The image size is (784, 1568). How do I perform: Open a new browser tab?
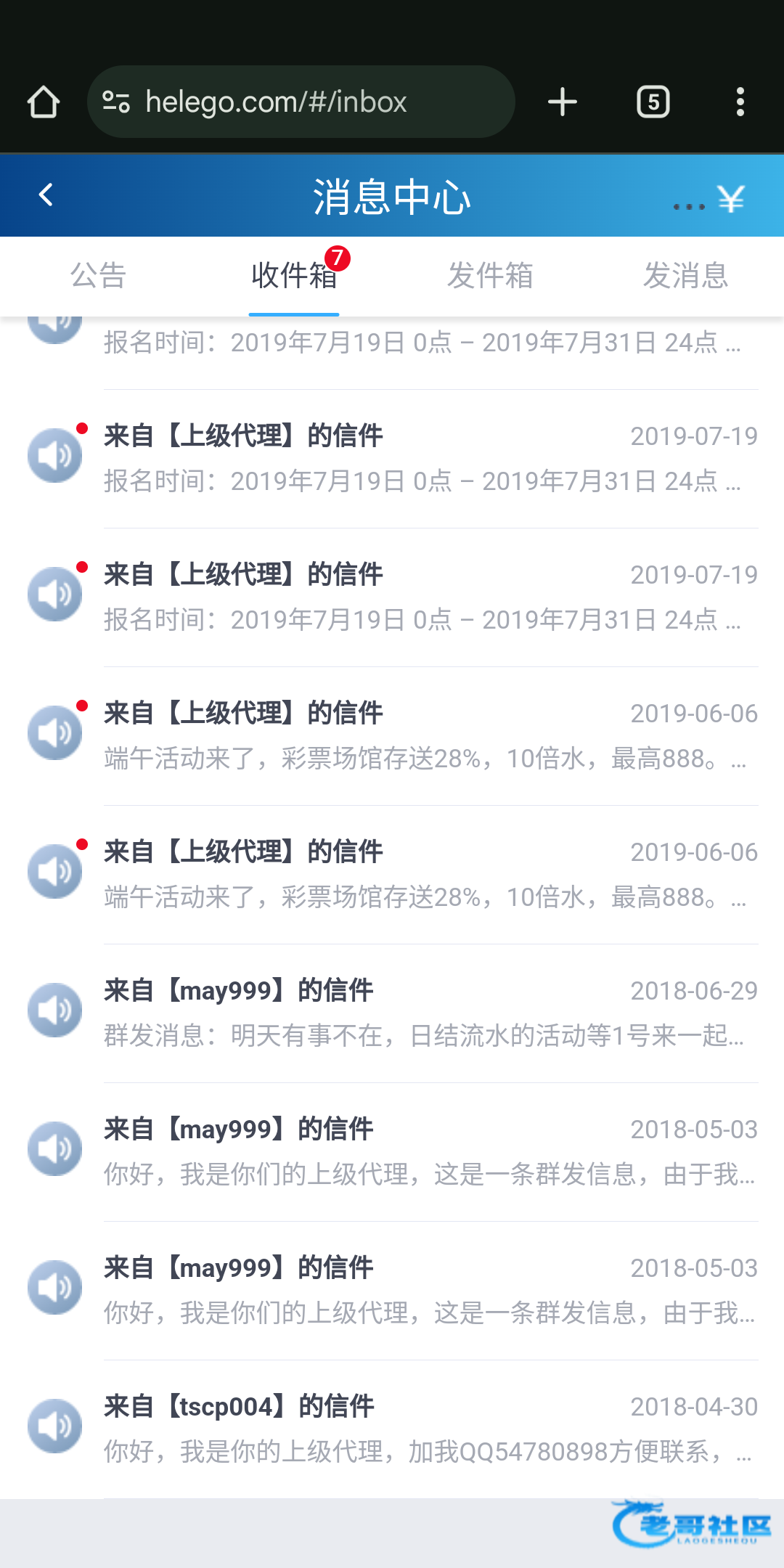tap(563, 102)
